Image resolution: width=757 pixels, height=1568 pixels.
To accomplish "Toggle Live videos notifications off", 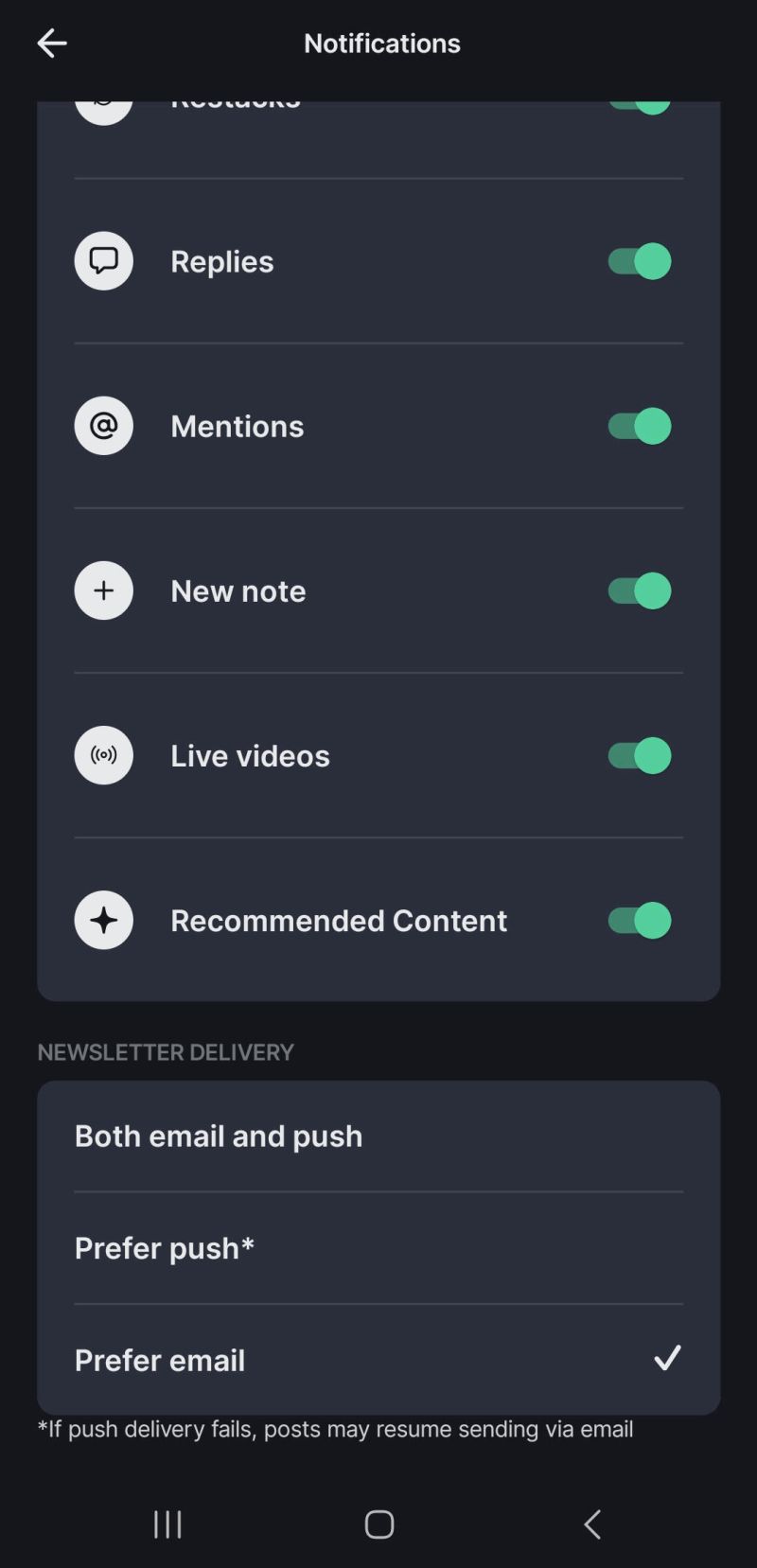I will click(639, 755).
